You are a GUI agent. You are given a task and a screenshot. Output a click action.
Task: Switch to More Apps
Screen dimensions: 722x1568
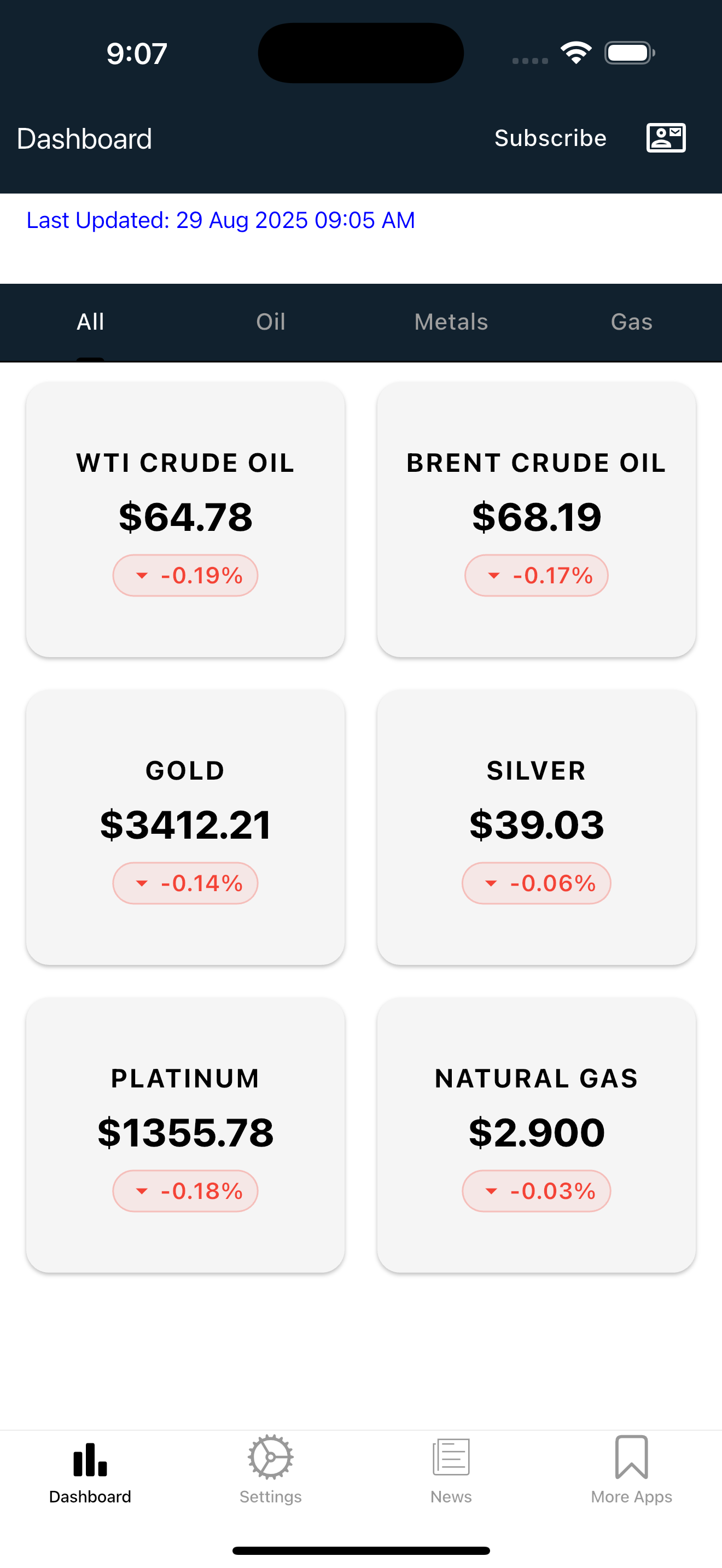click(631, 1470)
